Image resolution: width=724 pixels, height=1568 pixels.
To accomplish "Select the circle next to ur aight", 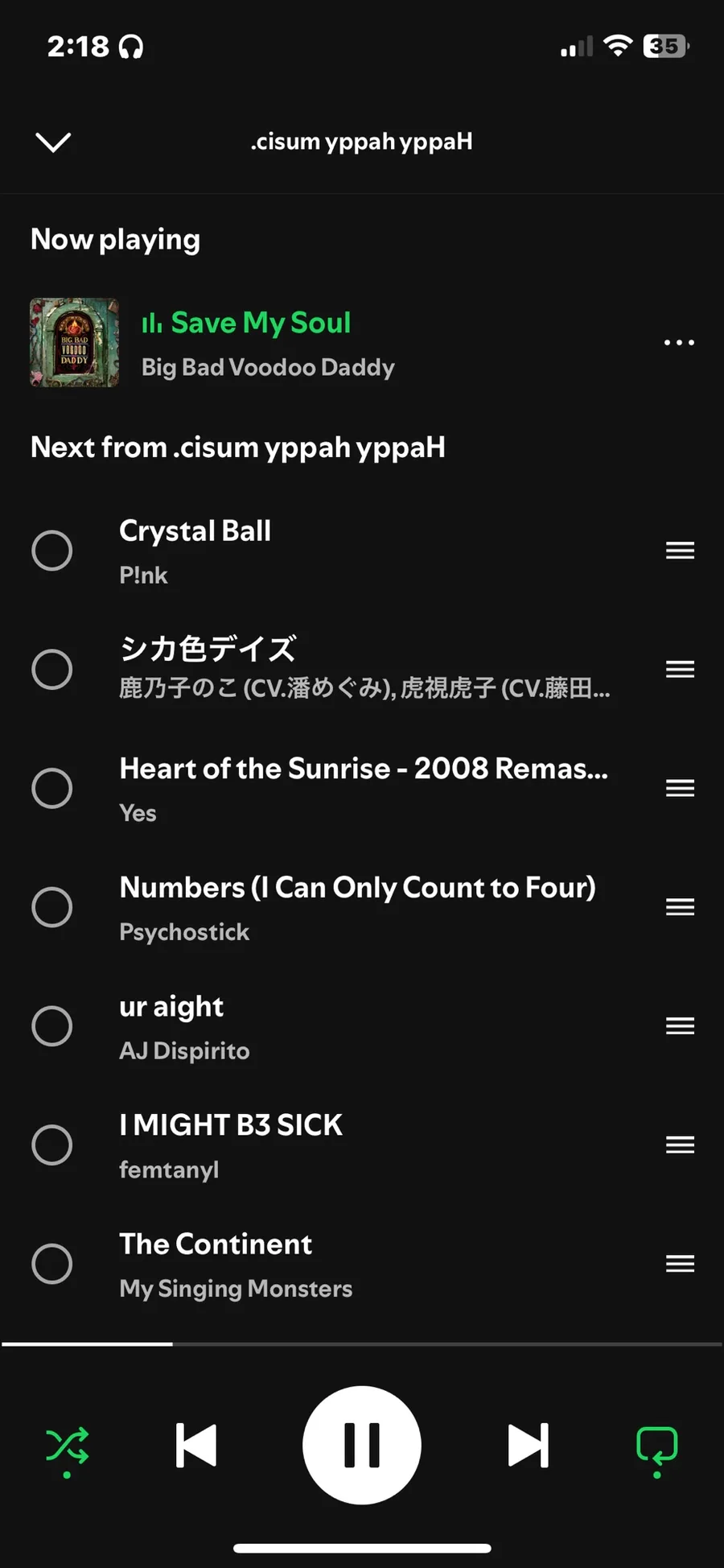I will pyautogui.click(x=52, y=1026).
